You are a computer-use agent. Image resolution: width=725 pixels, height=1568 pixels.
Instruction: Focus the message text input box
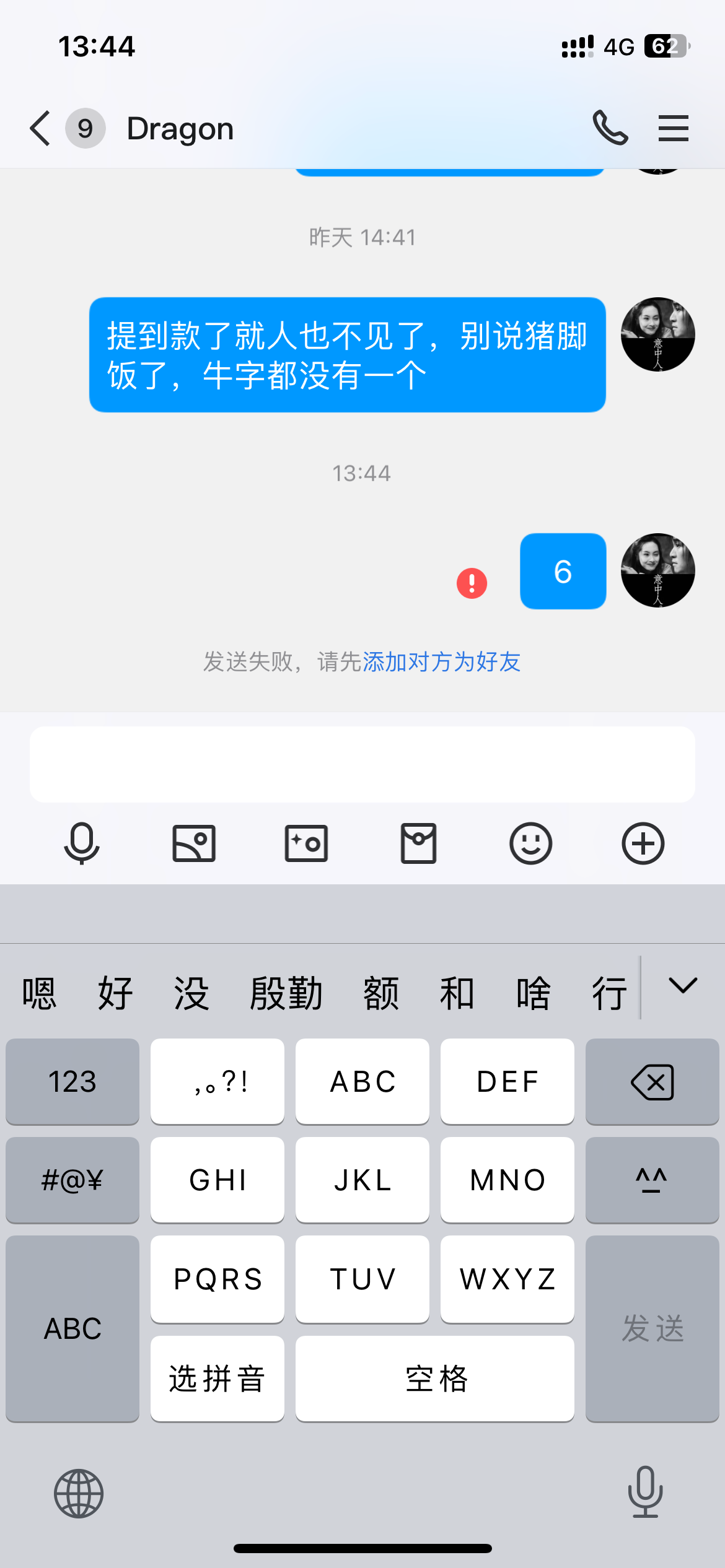pyautogui.click(x=362, y=764)
